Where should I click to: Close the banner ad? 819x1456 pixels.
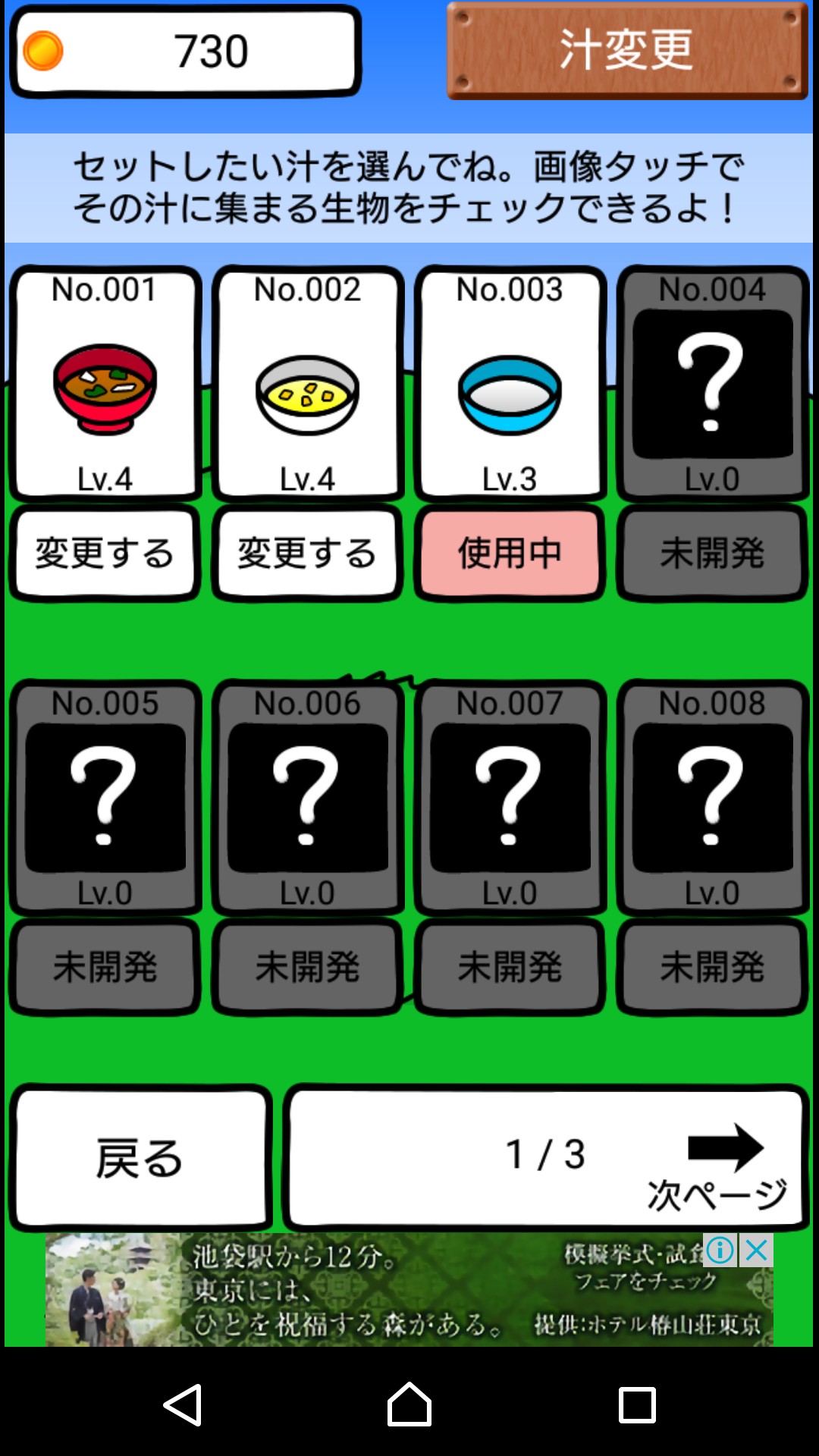[x=757, y=1250]
